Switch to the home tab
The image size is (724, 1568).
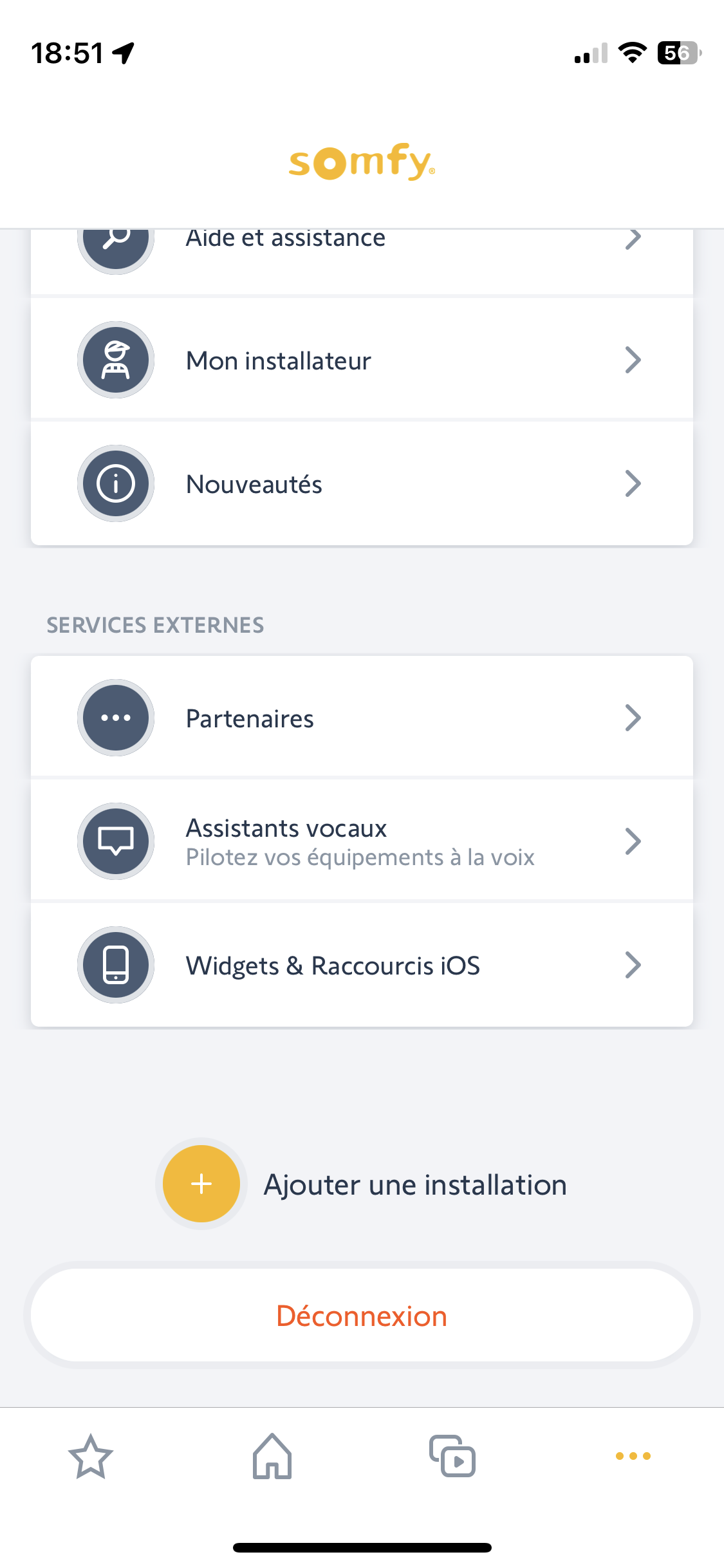[272, 1456]
